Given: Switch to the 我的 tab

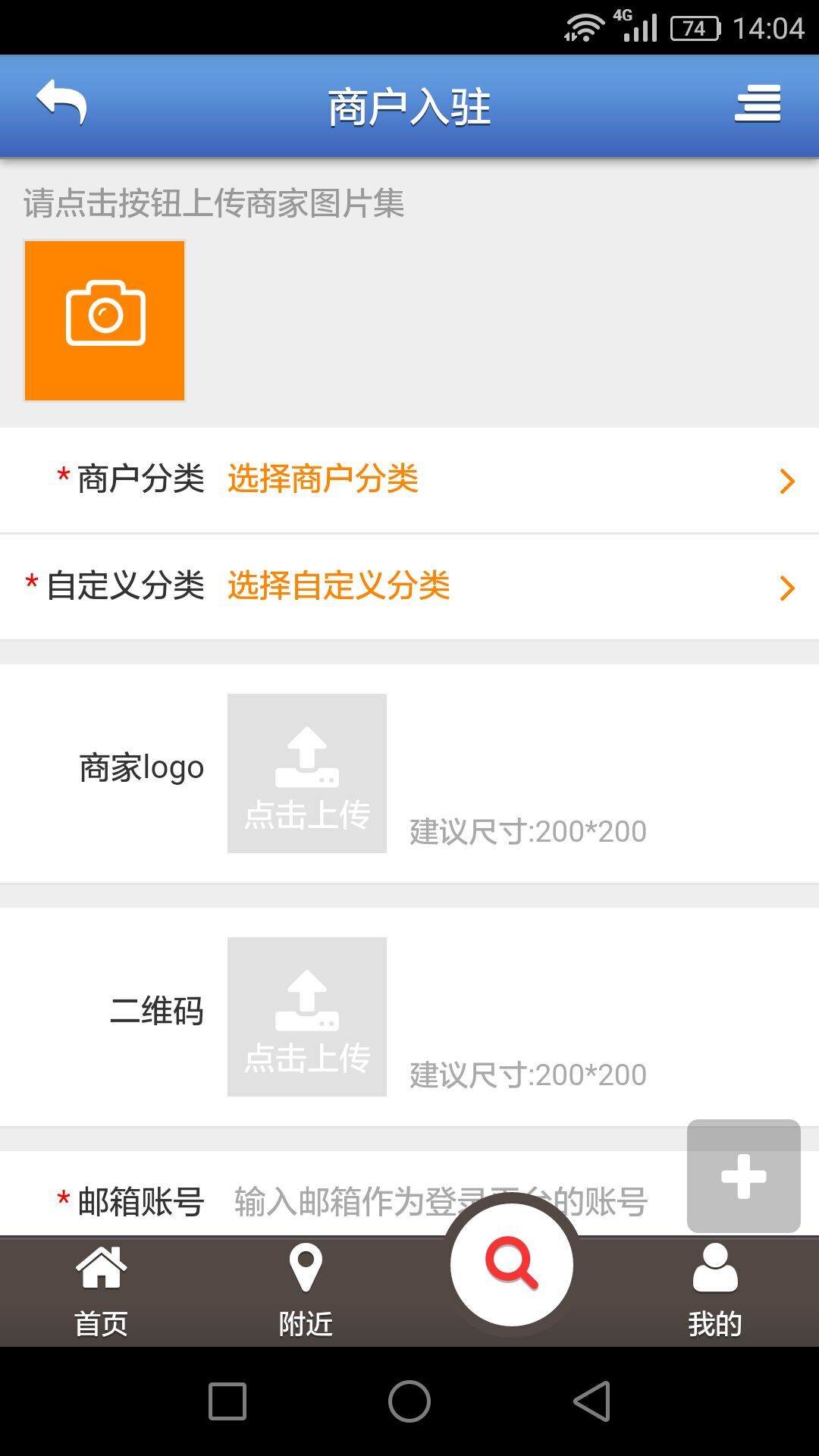Looking at the screenshot, I should click(714, 1291).
